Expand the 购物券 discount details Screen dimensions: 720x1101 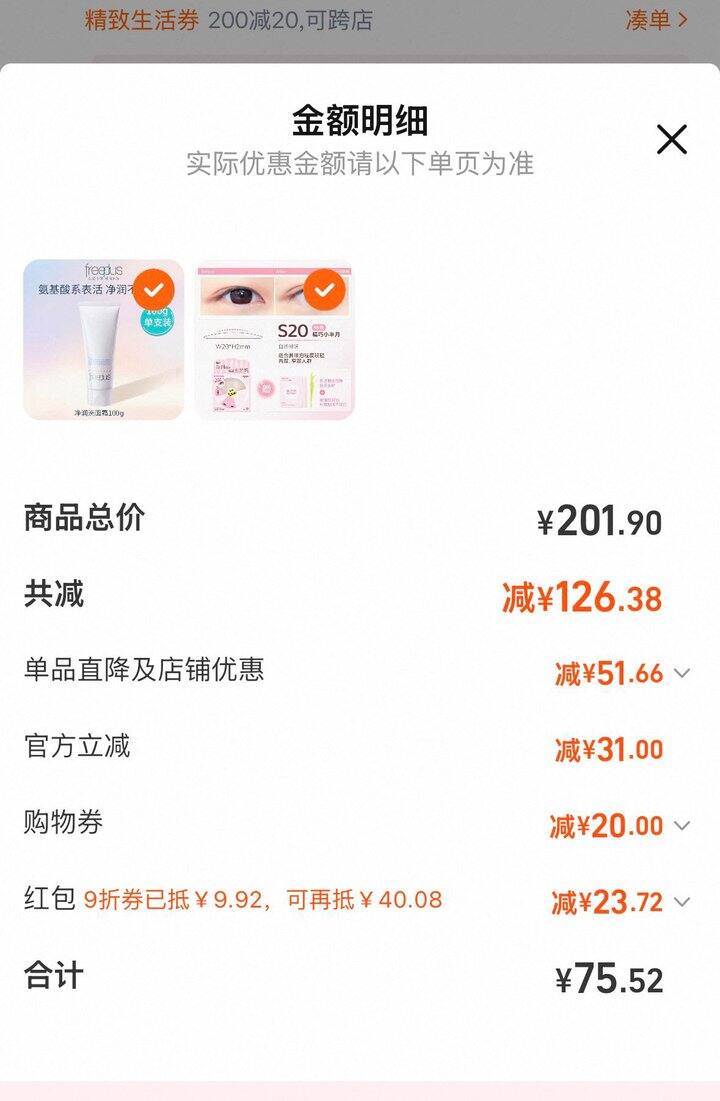pos(682,826)
